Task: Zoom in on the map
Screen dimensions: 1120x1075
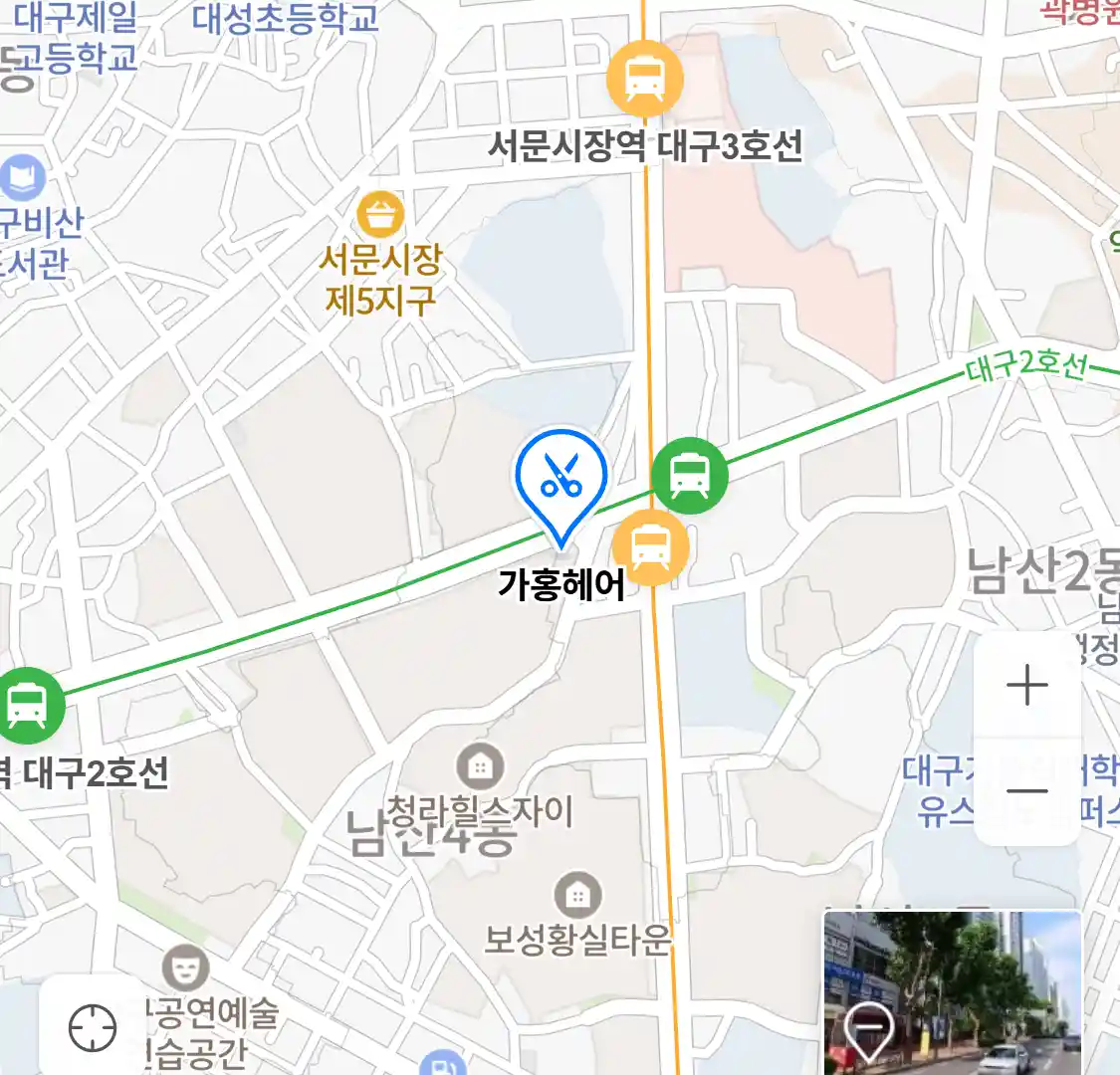Action: pos(1027,687)
